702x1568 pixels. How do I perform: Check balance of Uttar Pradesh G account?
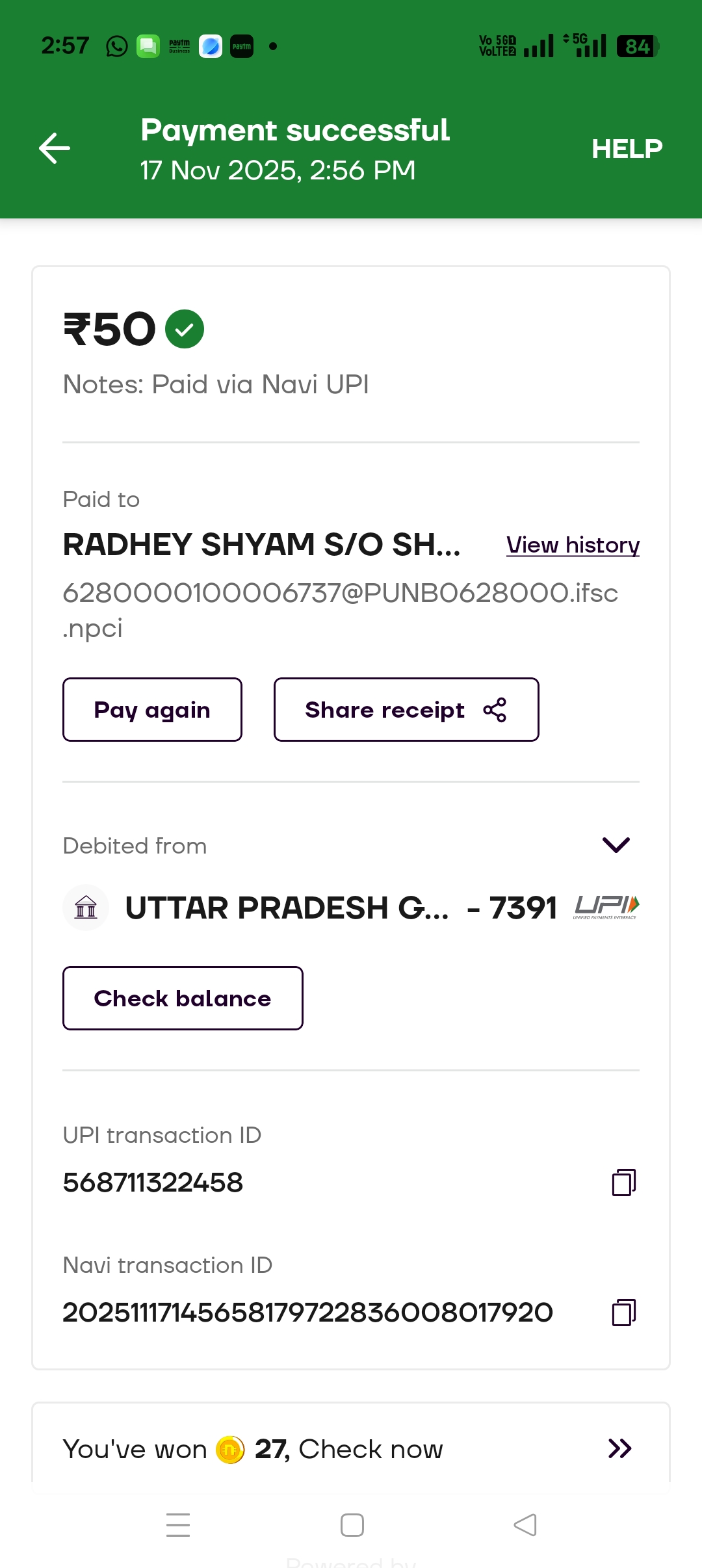183,999
